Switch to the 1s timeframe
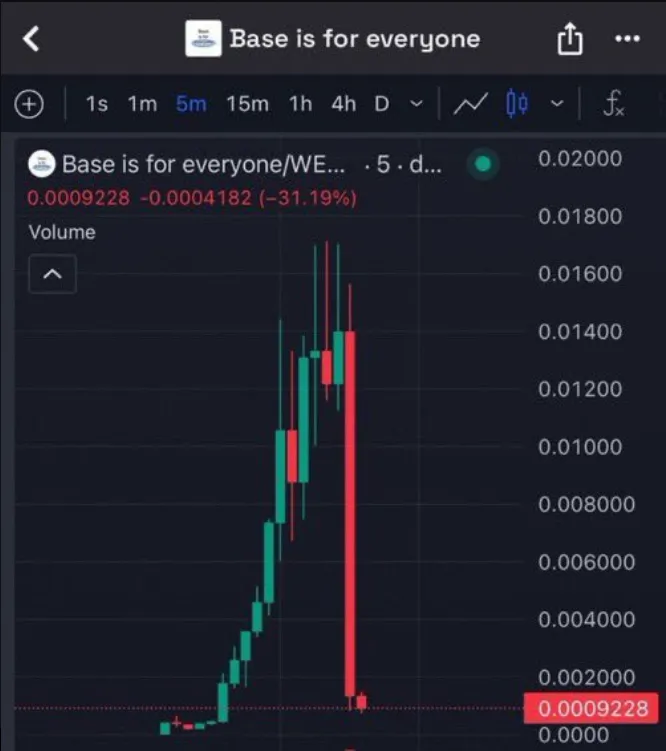The height and width of the screenshot is (751, 666). 97,104
